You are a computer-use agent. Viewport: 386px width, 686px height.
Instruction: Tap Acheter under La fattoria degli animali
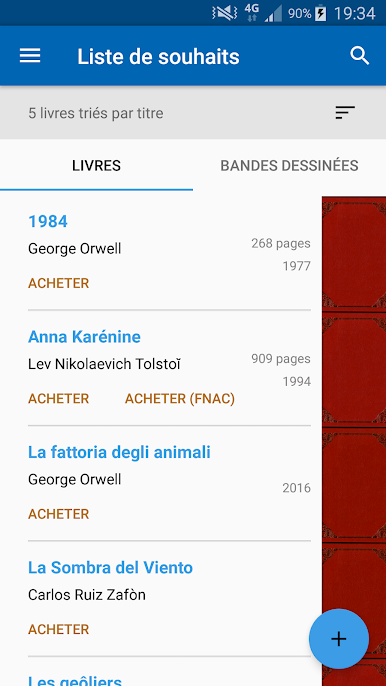point(59,514)
